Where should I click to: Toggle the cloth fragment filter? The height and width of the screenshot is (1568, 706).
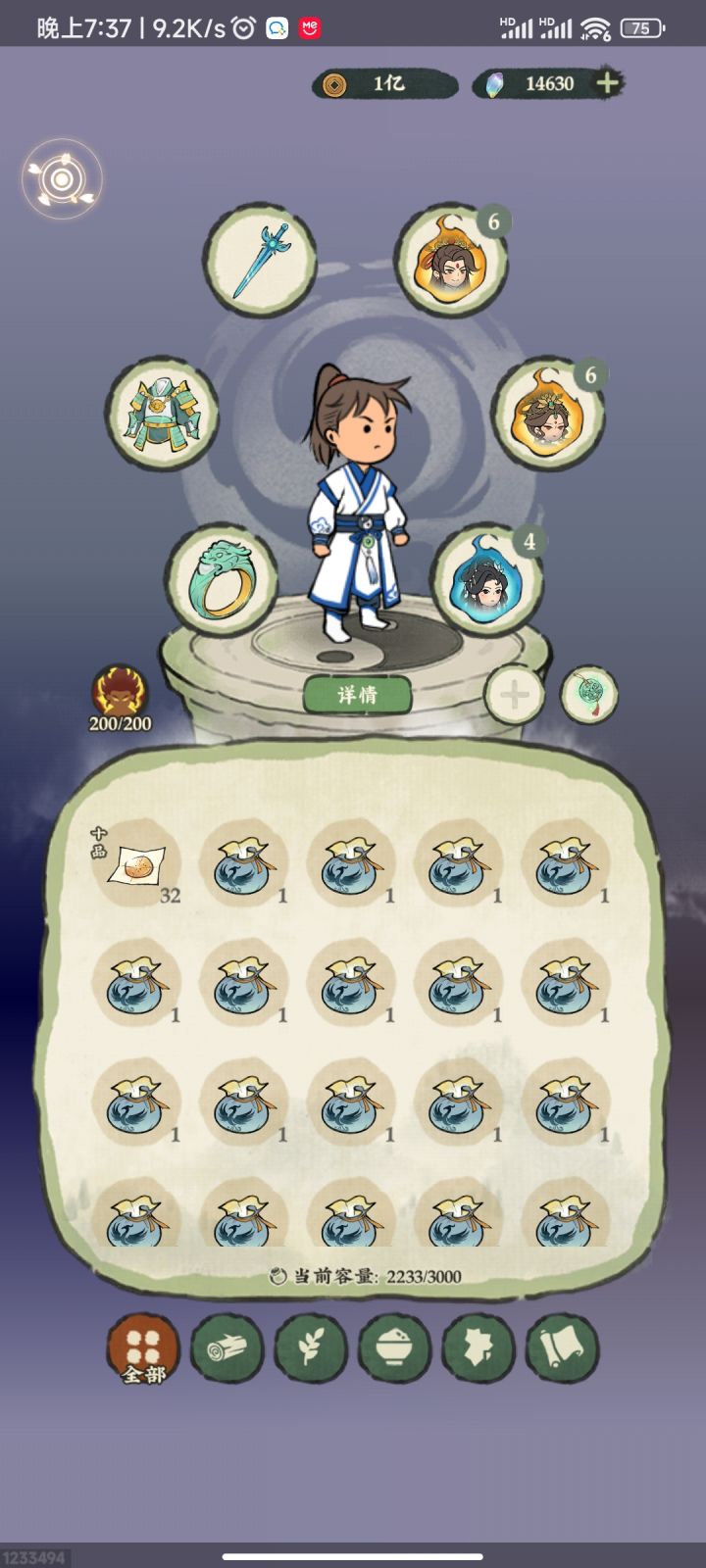coord(479,1349)
